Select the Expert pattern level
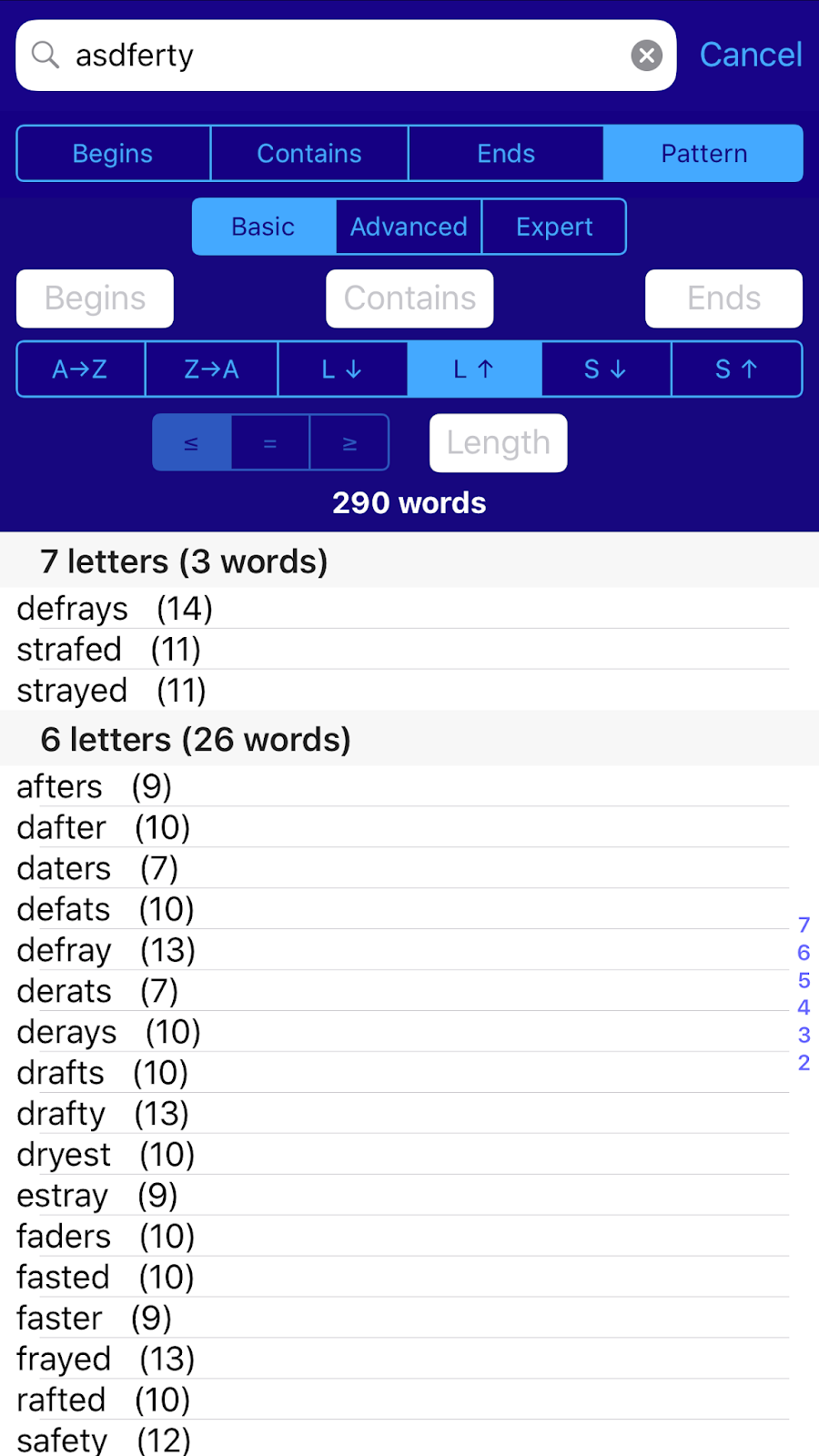Screen dimensions: 819x1456 554,227
